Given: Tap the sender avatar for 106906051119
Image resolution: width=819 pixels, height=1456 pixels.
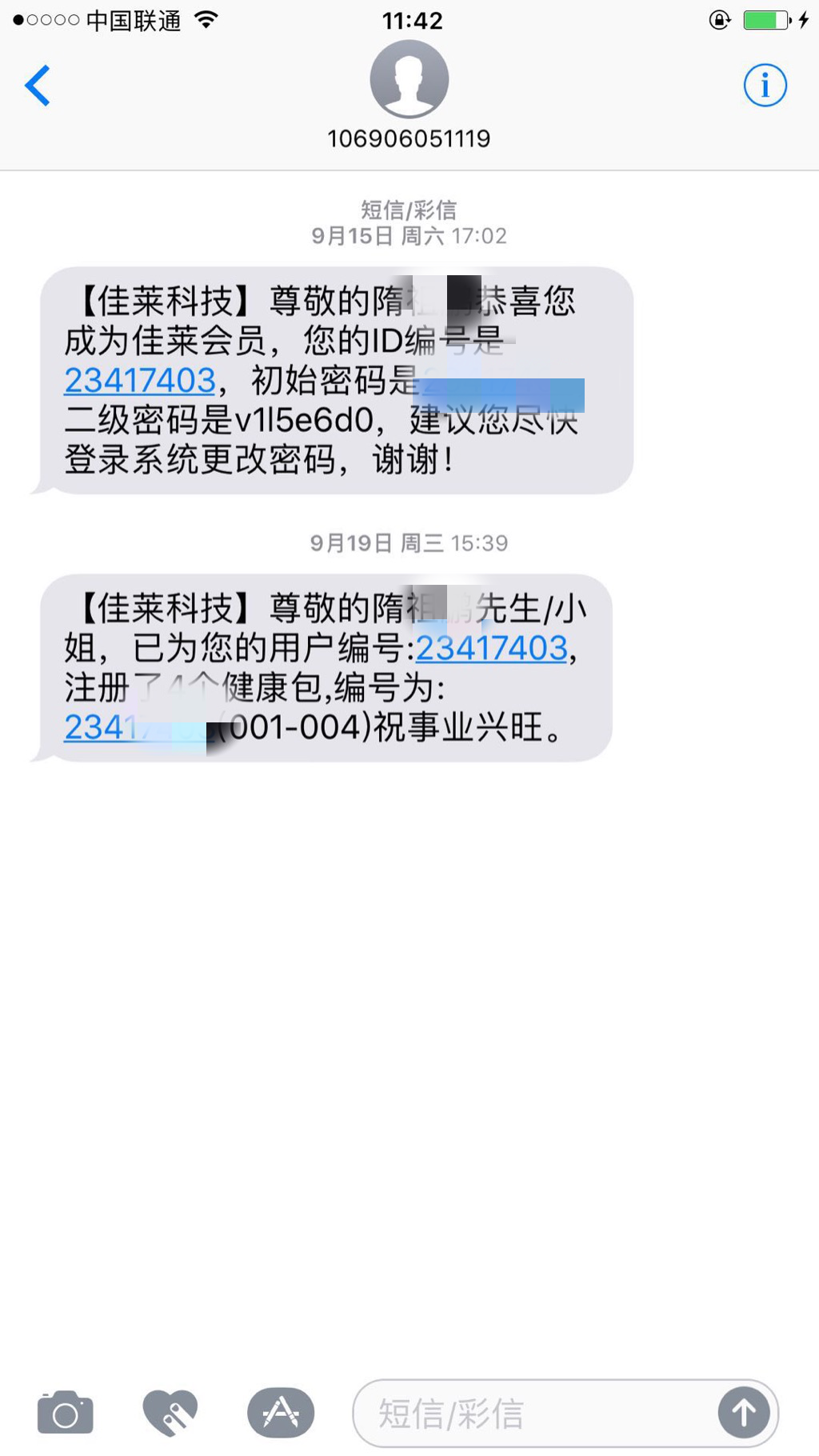Looking at the screenshot, I should (409, 79).
